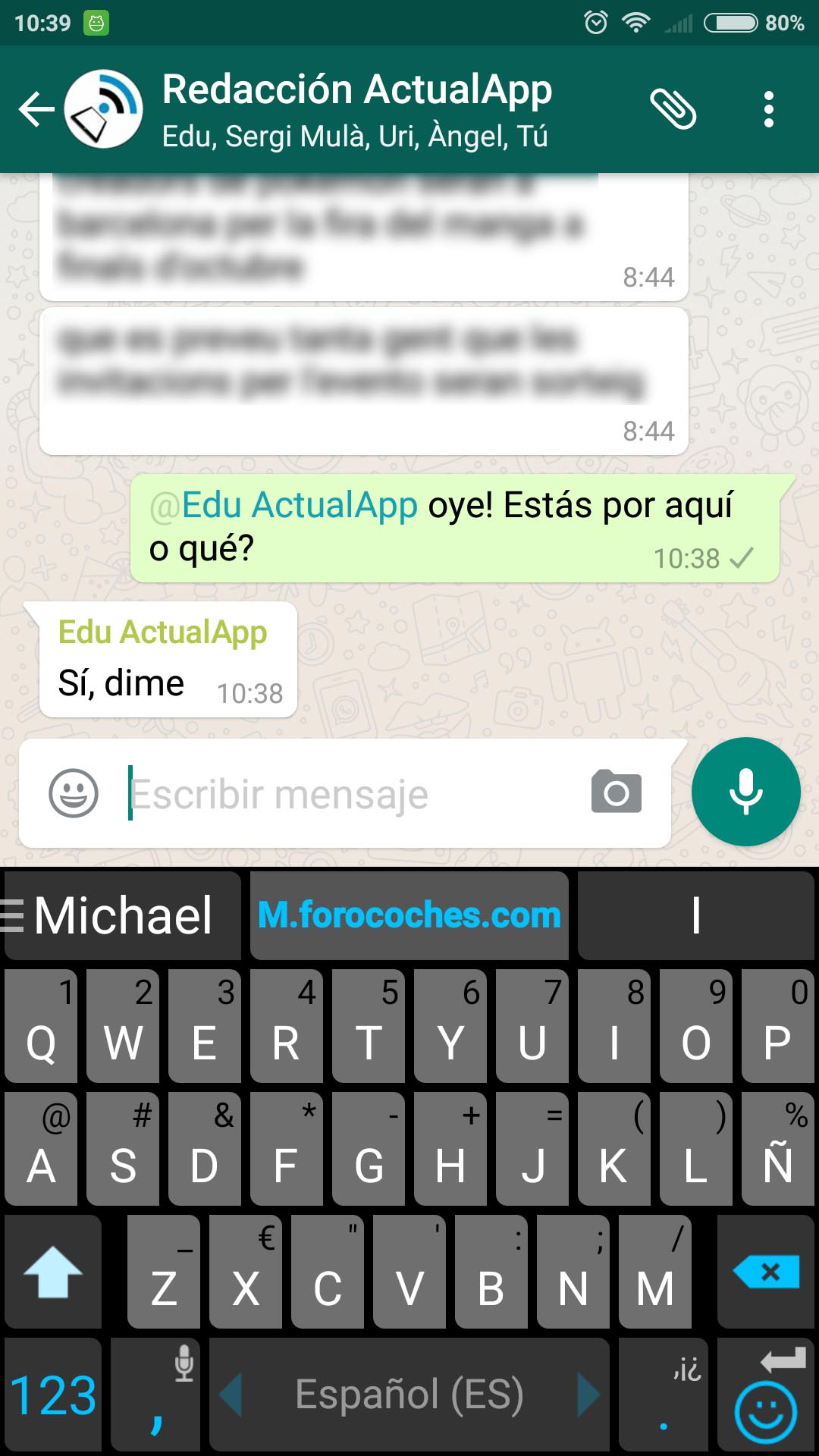Open the three-dot overflow menu
The height and width of the screenshot is (1456, 819).
[769, 110]
